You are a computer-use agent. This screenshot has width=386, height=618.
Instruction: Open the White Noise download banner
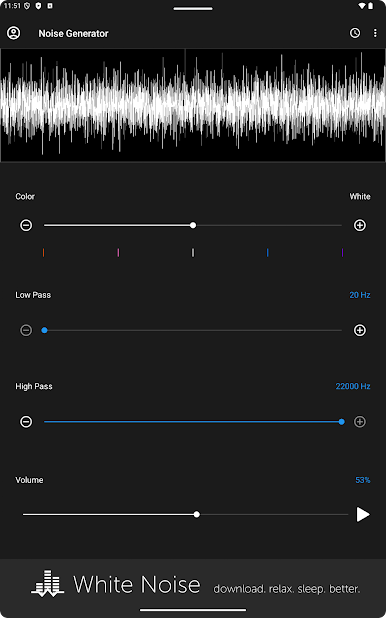193,584
